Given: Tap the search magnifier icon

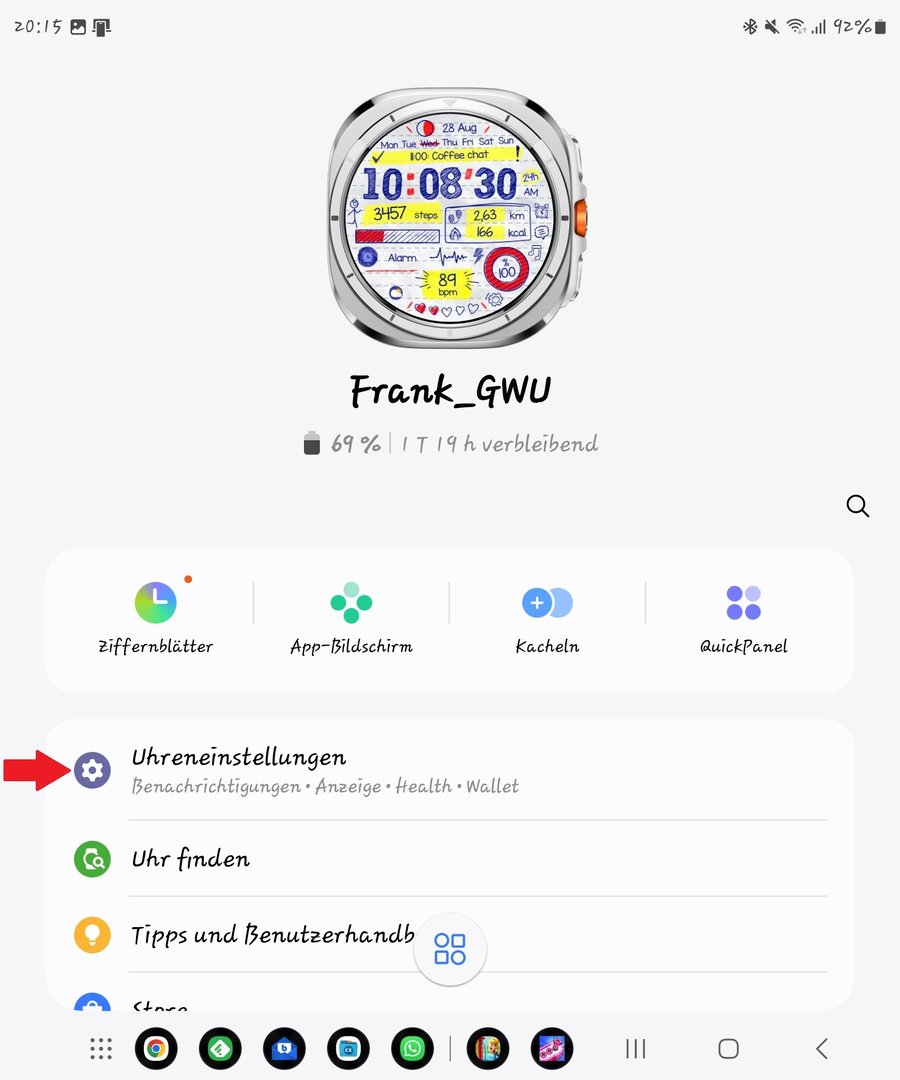Looking at the screenshot, I should (x=857, y=506).
